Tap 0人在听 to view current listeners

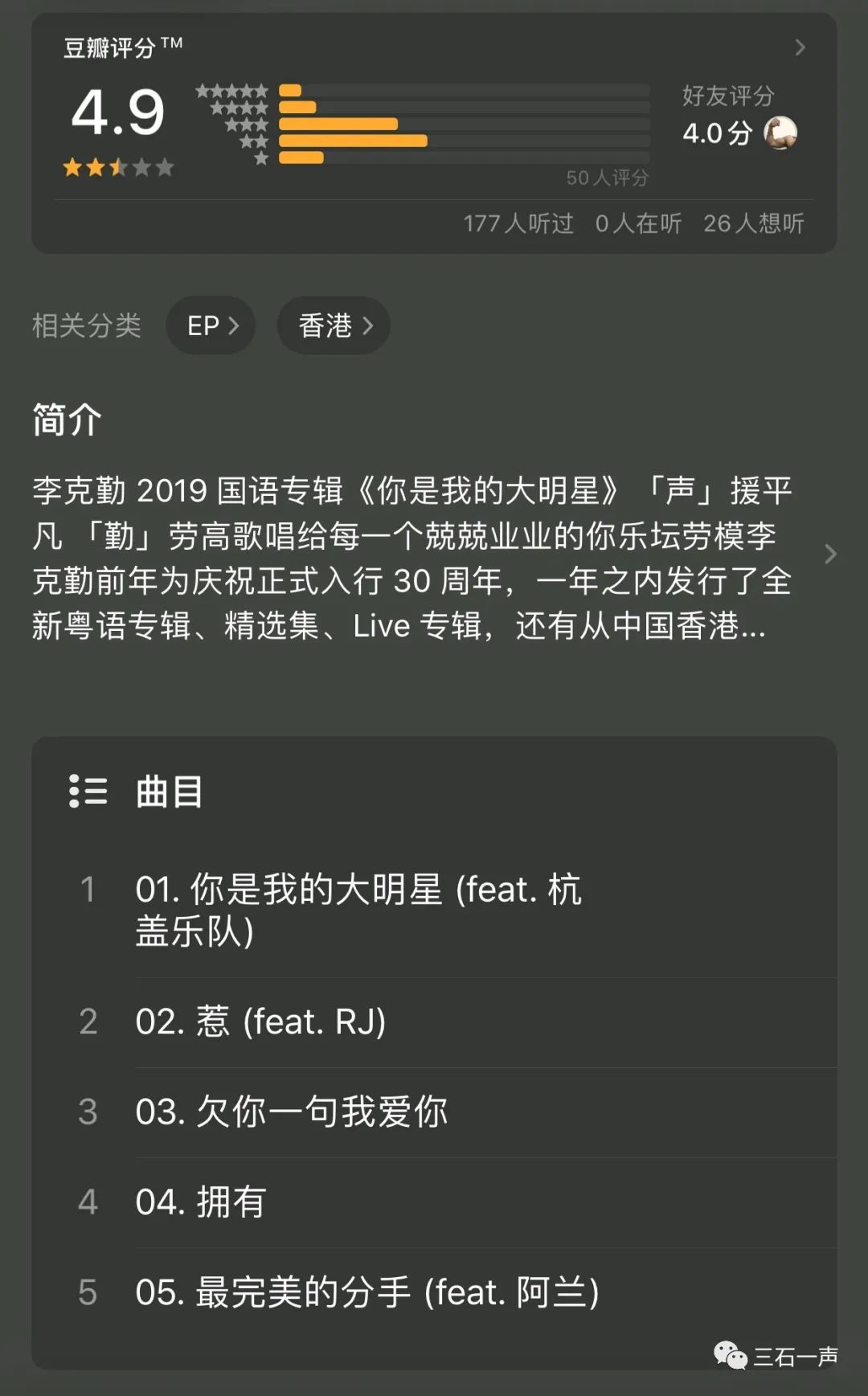(639, 224)
